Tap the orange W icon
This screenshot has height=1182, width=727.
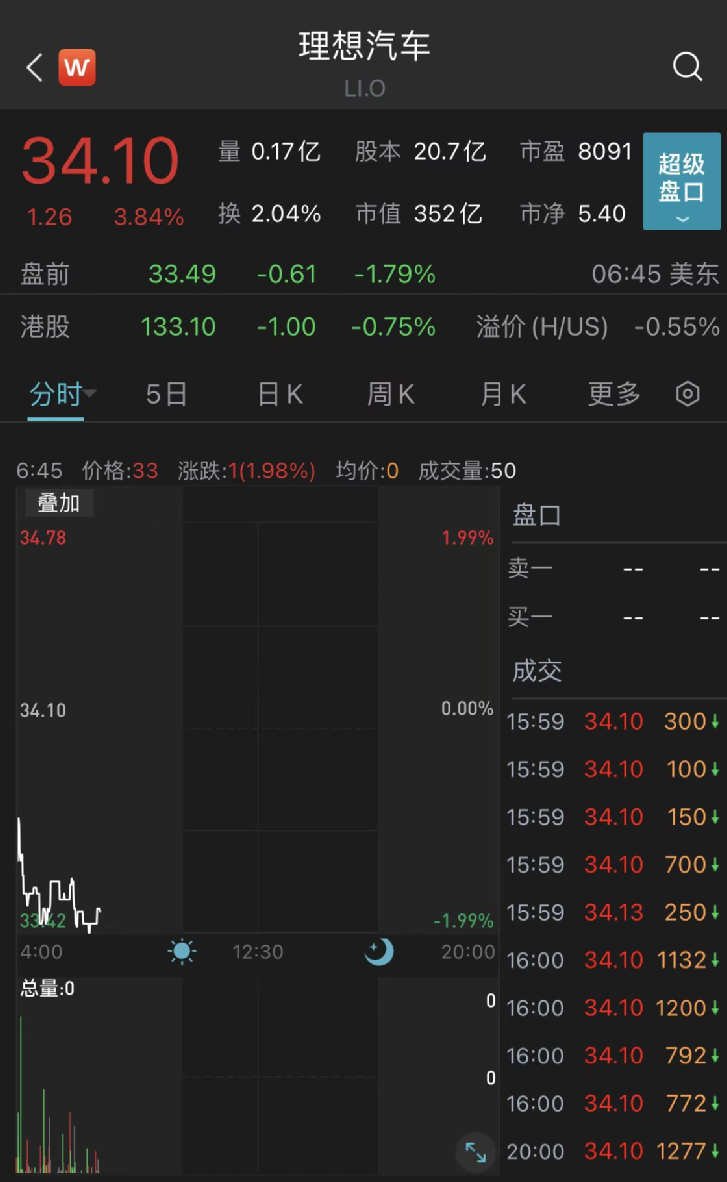[x=77, y=67]
